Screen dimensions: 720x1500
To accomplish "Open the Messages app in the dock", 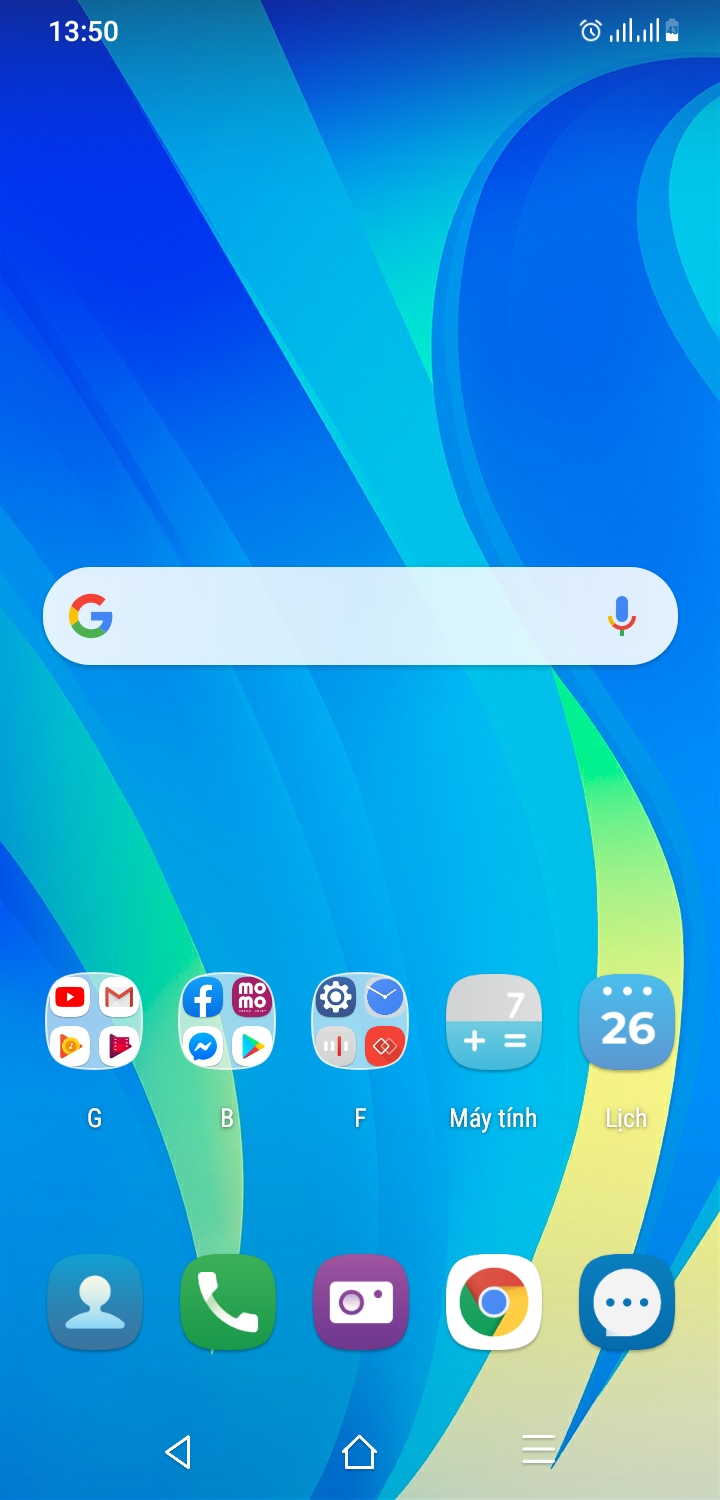I will point(627,1302).
